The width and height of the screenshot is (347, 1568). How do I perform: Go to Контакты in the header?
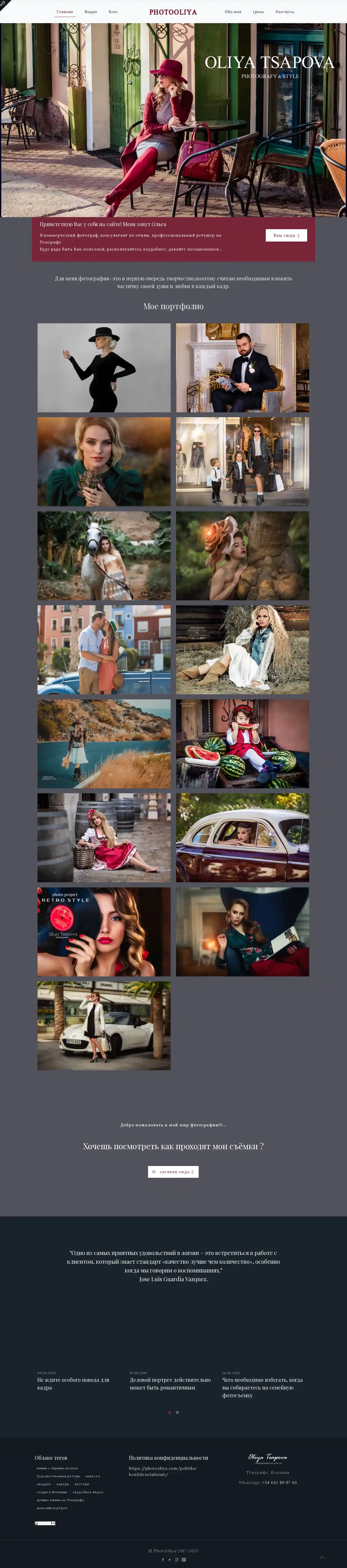[284, 12]
